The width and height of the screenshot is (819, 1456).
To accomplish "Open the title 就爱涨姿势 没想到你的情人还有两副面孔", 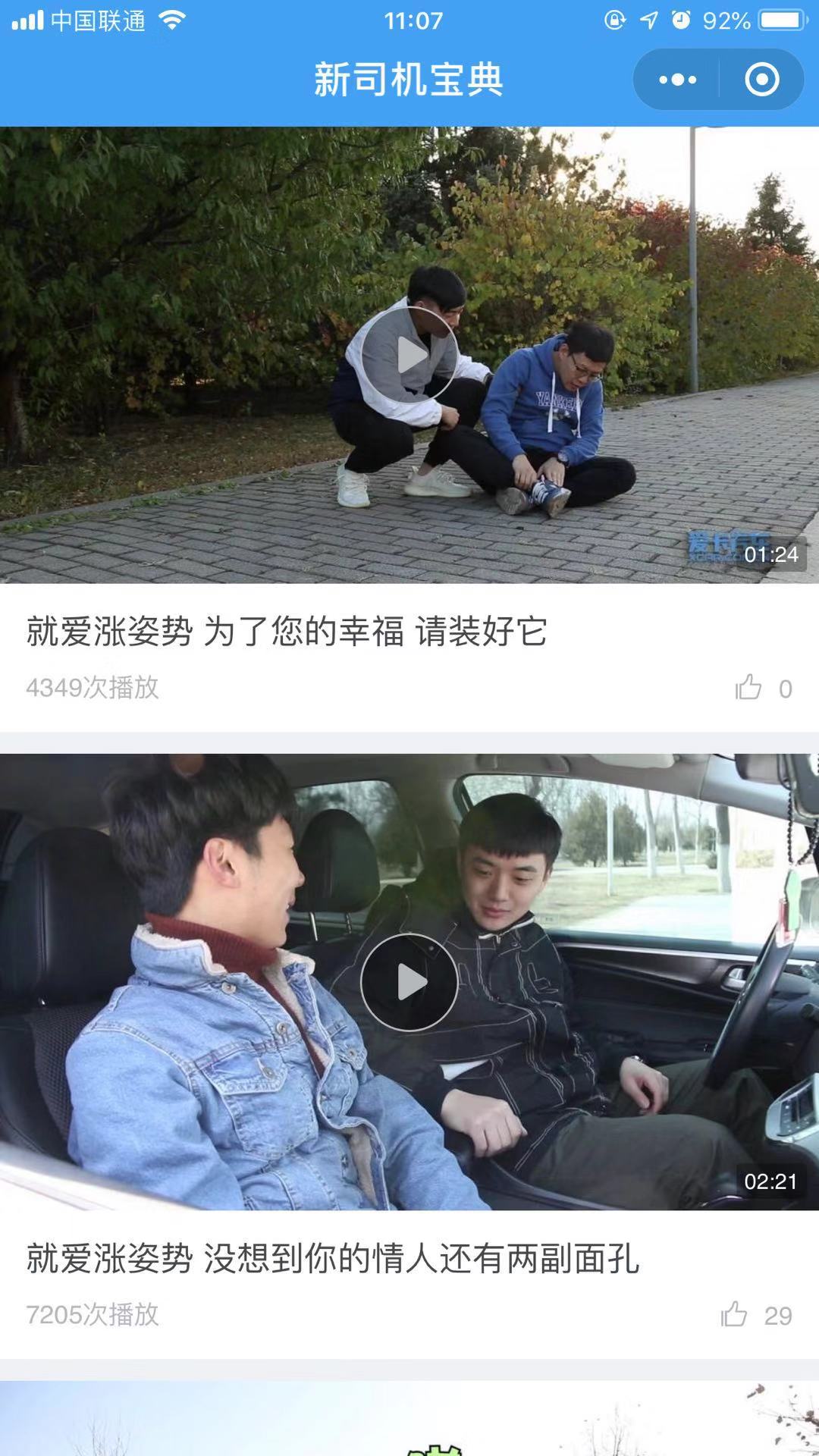I will (x=332, y=1259).
